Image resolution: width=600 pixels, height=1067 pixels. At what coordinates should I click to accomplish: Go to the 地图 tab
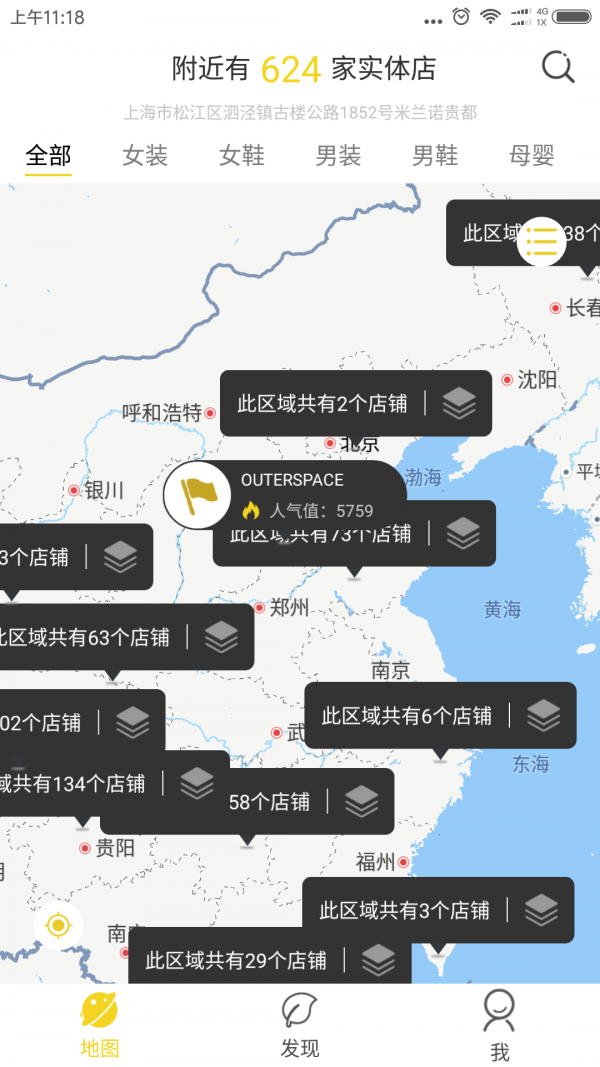tap(99, 1026)
